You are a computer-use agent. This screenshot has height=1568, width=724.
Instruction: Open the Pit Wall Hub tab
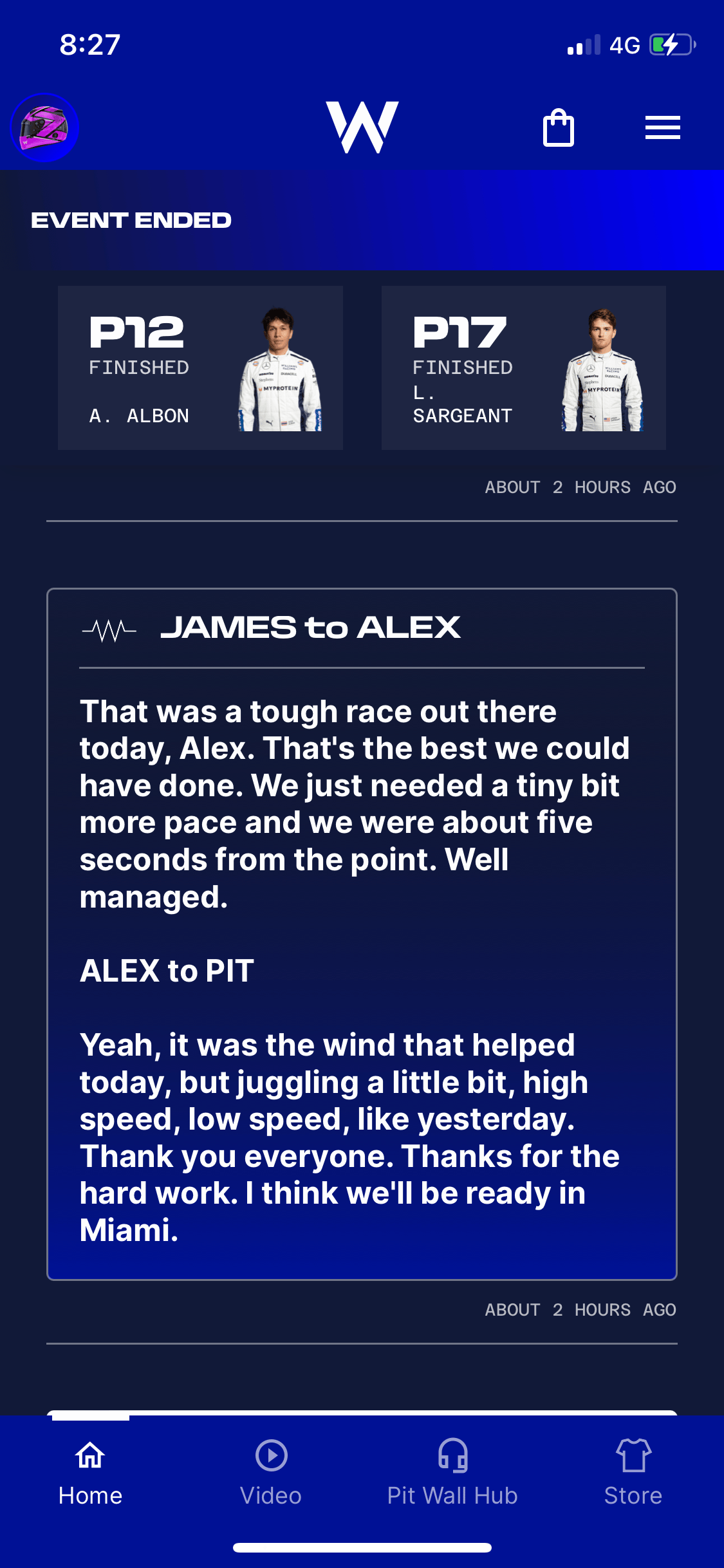click(x=452, y=1471)
